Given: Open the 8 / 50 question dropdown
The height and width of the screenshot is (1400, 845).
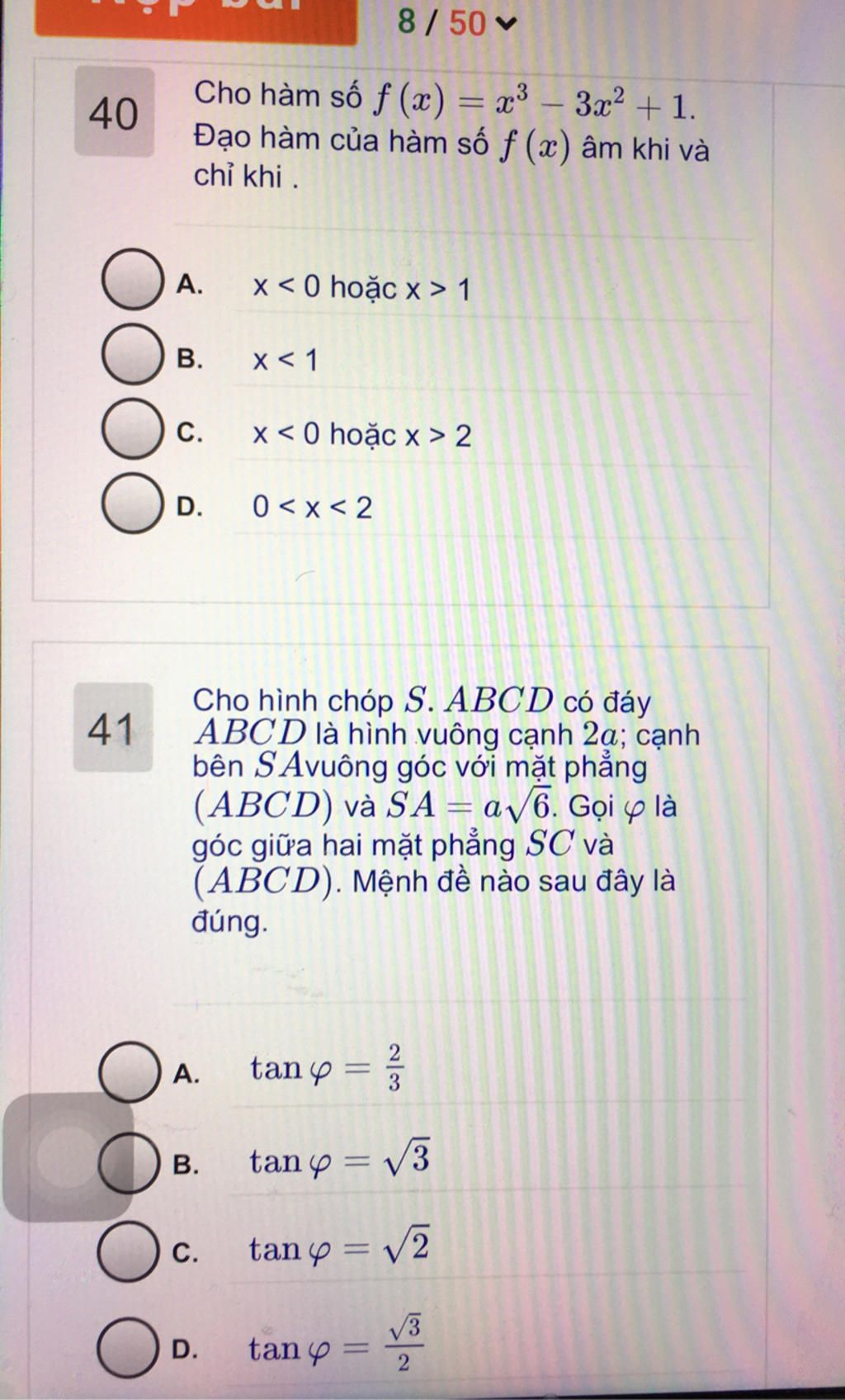Looking at the screenshot, I should click(x=456, y=22).
